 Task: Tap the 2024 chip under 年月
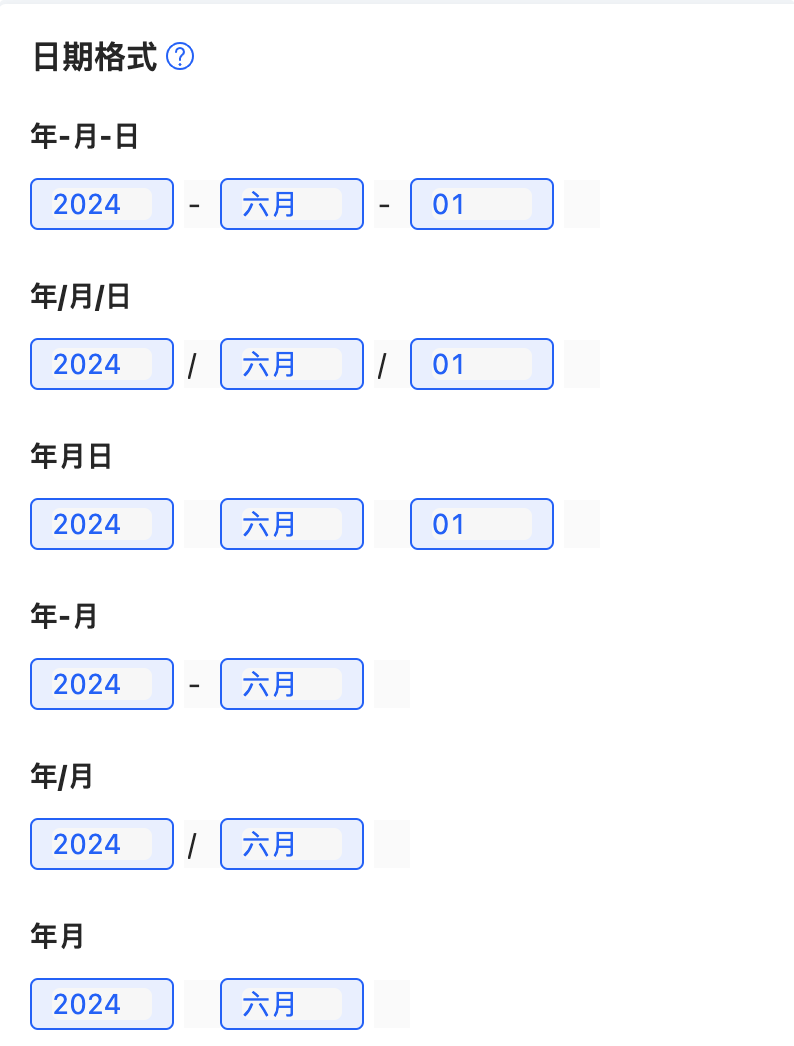tap(102, 1004)
